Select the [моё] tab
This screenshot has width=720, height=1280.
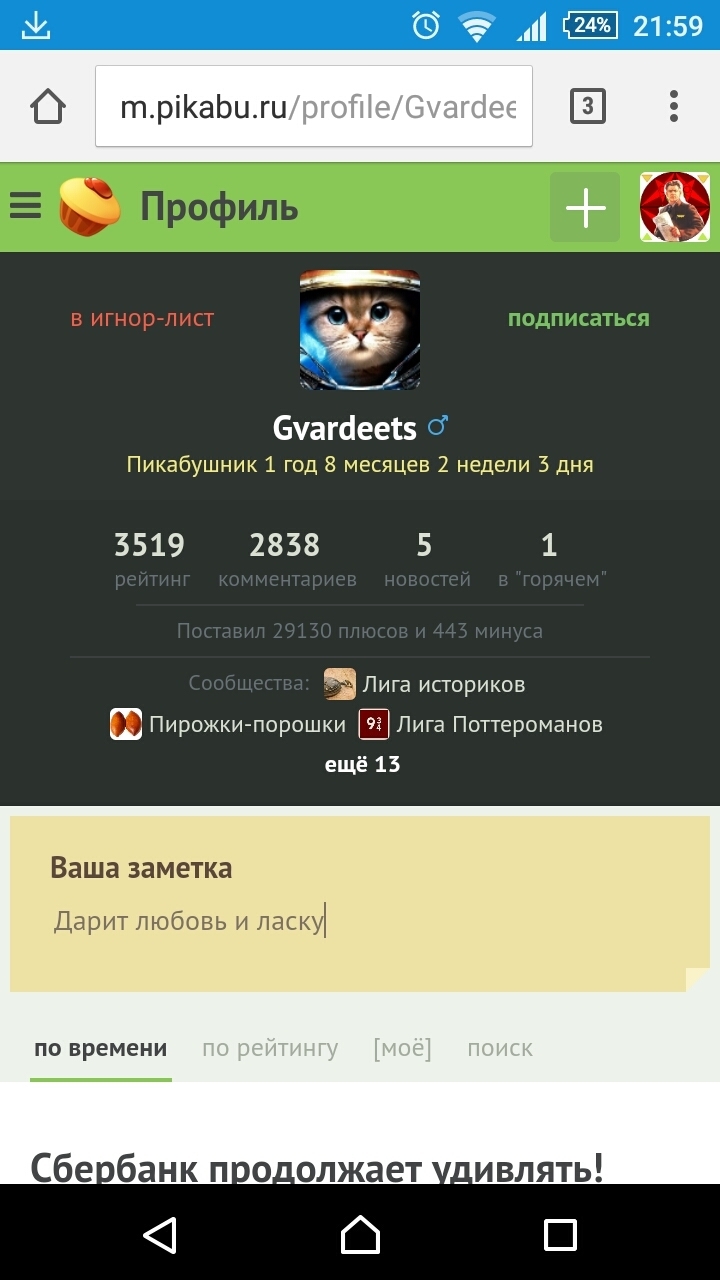(x=402, y=1048)
